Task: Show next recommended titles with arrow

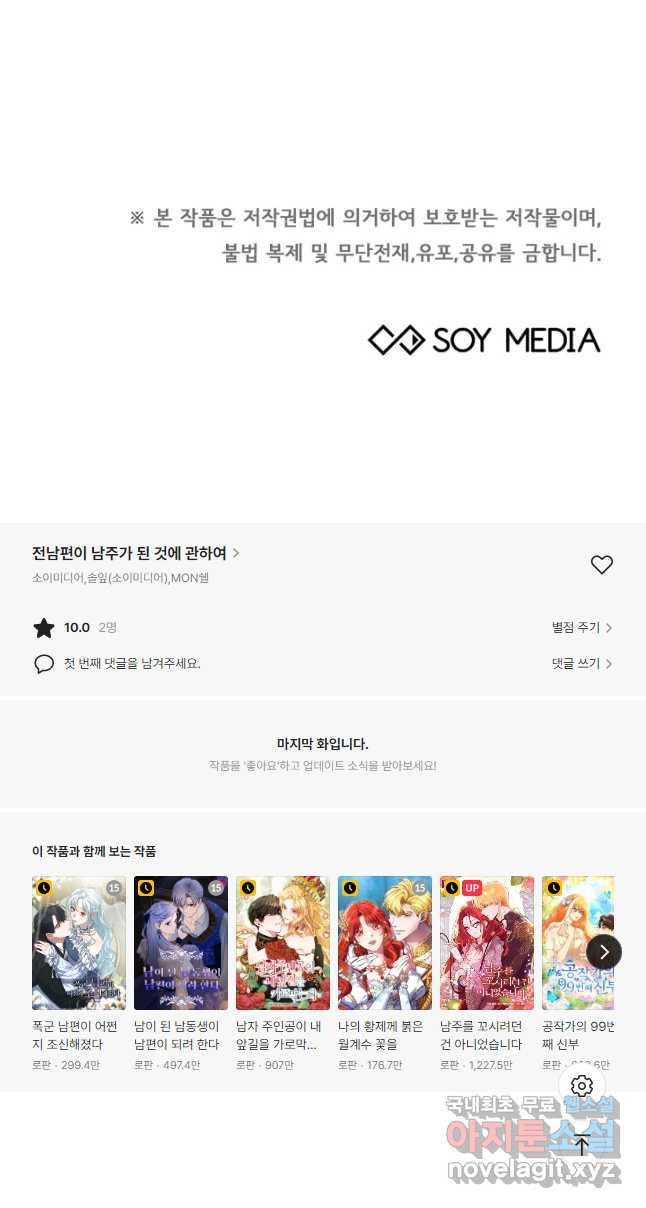Action: click(x=603, y=952)
